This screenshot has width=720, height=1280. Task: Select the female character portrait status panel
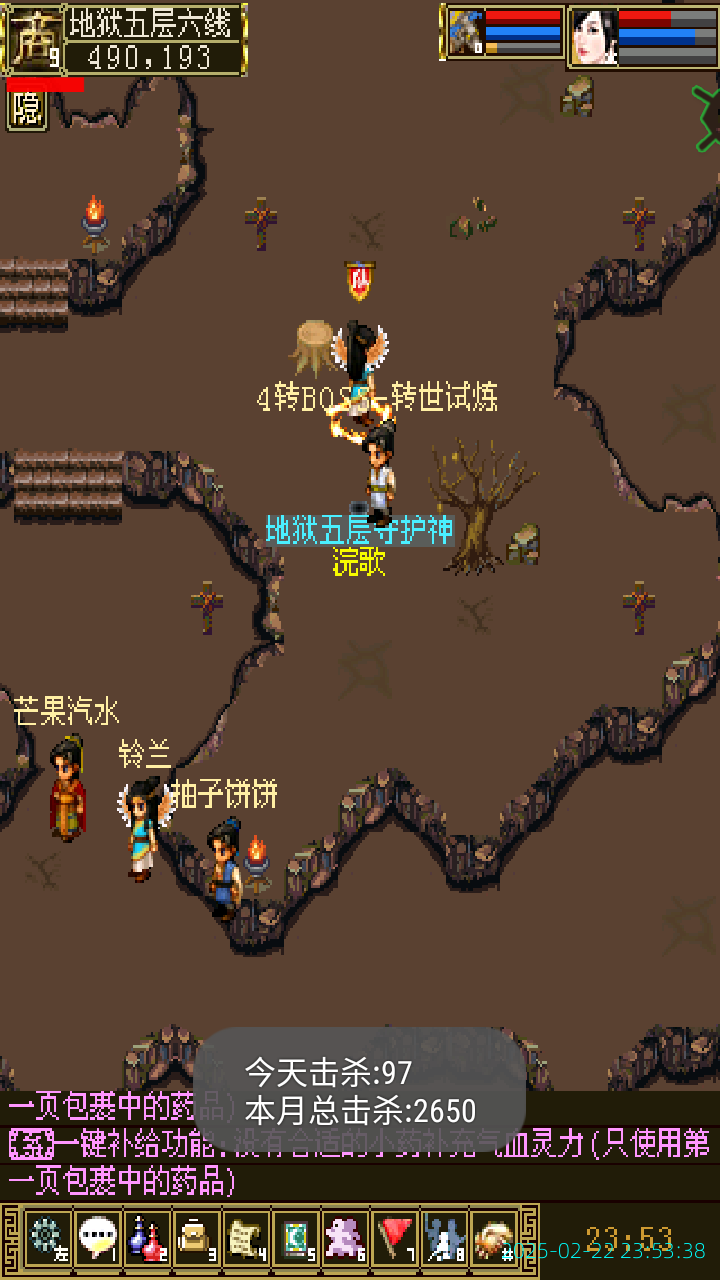(x=643, y=37)
